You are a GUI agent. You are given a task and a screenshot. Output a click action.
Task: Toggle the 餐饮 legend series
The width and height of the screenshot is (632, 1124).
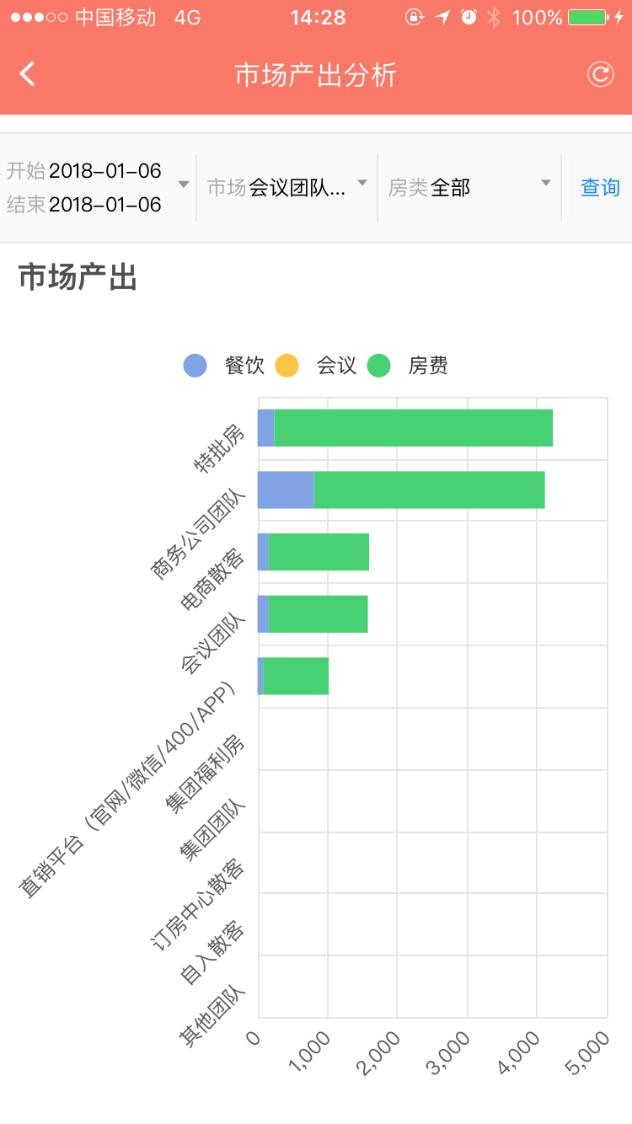224,366
